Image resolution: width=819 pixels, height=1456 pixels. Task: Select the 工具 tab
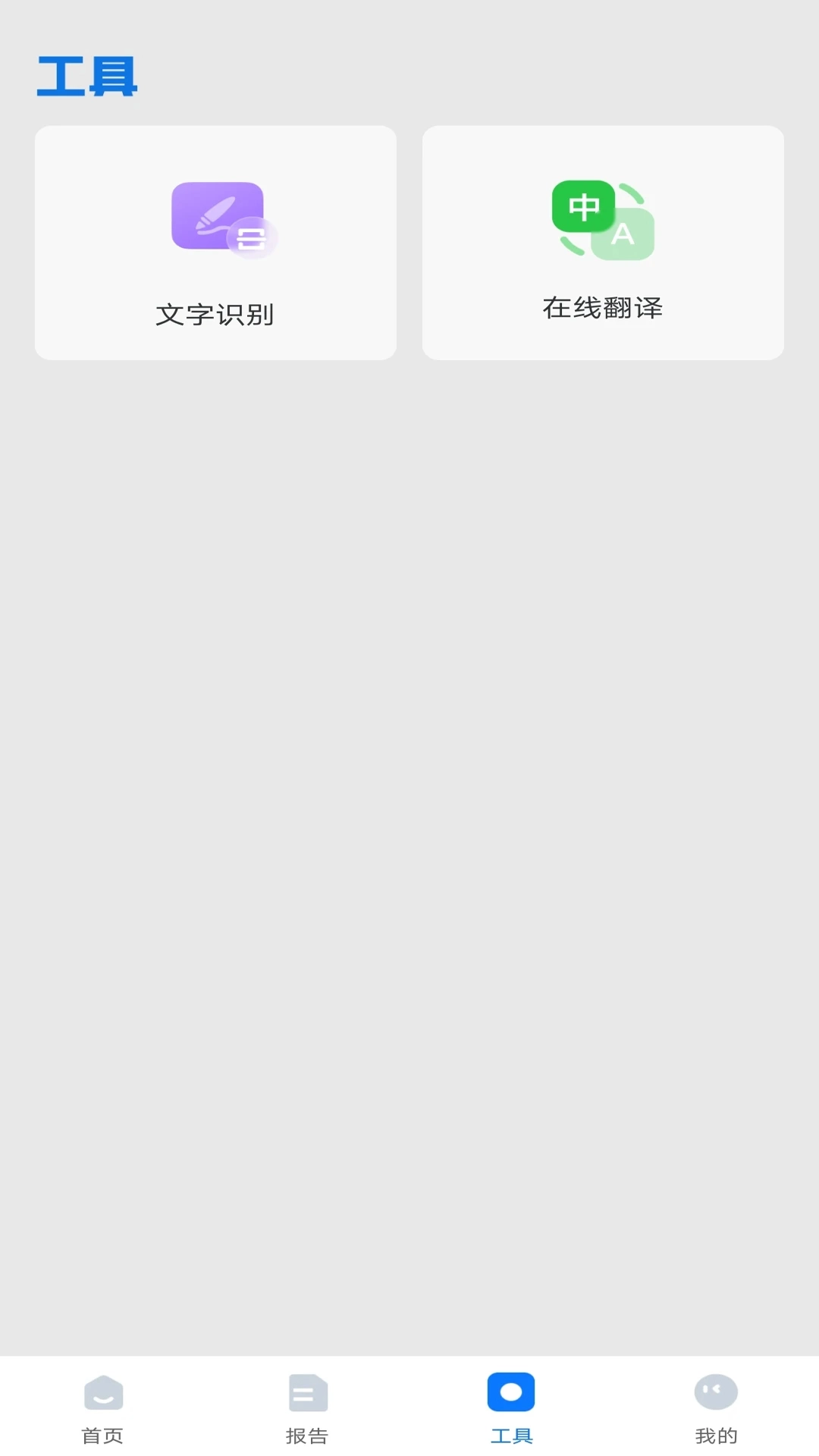(511, 1407)
